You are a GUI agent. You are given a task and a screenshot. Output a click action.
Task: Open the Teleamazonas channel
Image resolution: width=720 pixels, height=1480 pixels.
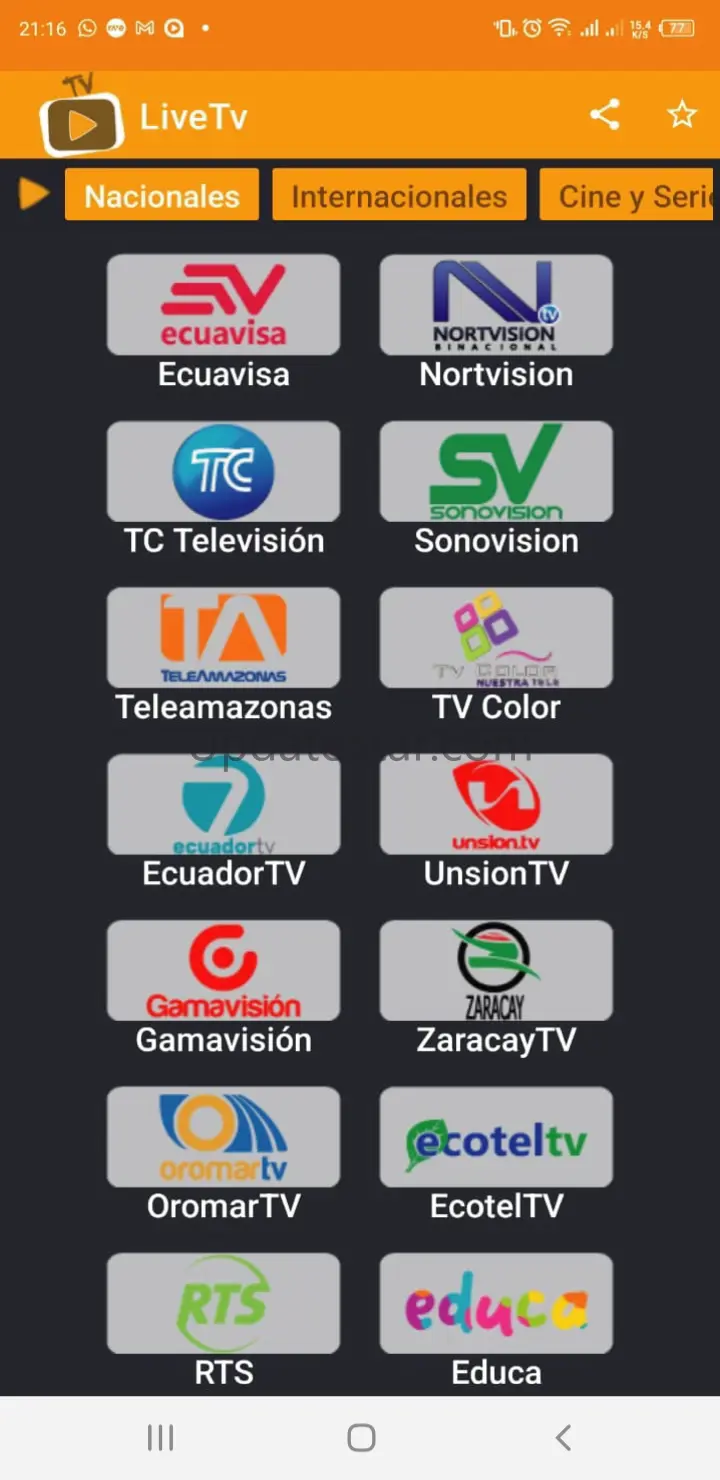pos(223,638)
